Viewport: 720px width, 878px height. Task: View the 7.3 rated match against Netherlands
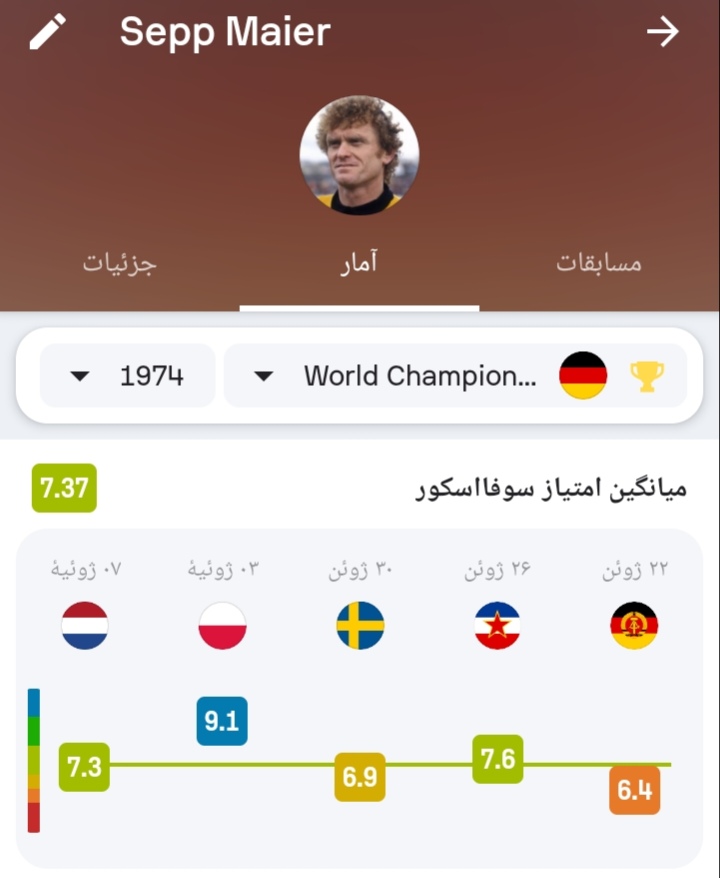(84, 767)
